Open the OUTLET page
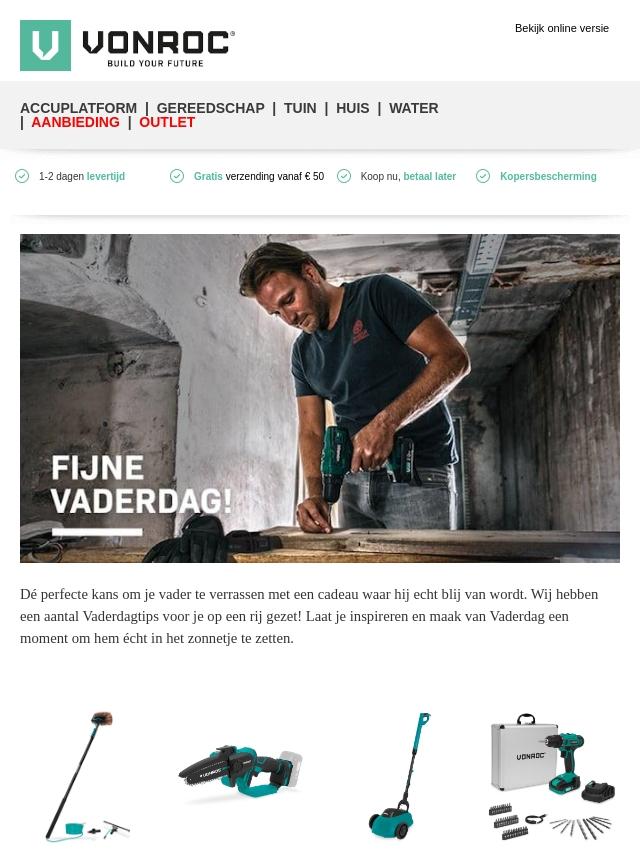 click(167, 122)
